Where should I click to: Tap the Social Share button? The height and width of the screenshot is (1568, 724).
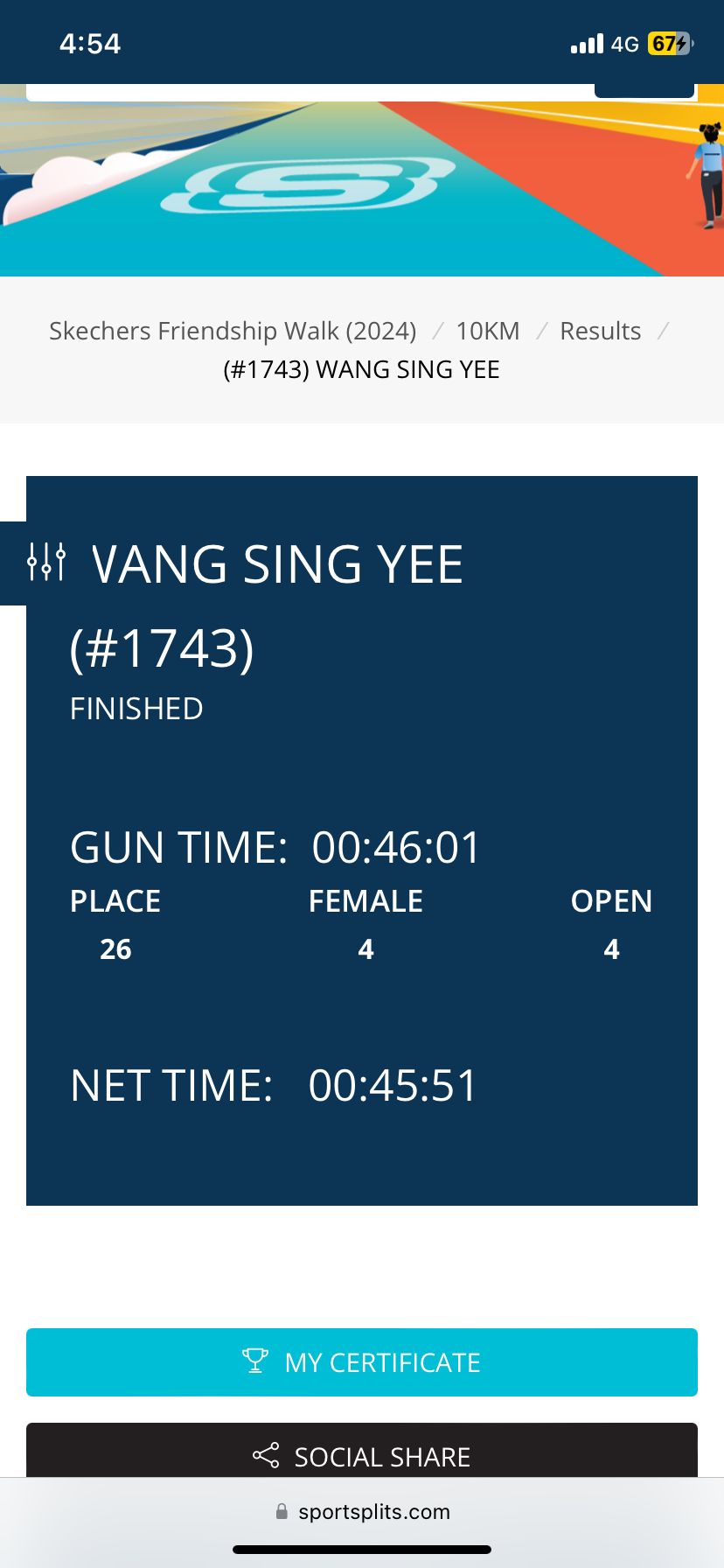(x=362, y=1452)
